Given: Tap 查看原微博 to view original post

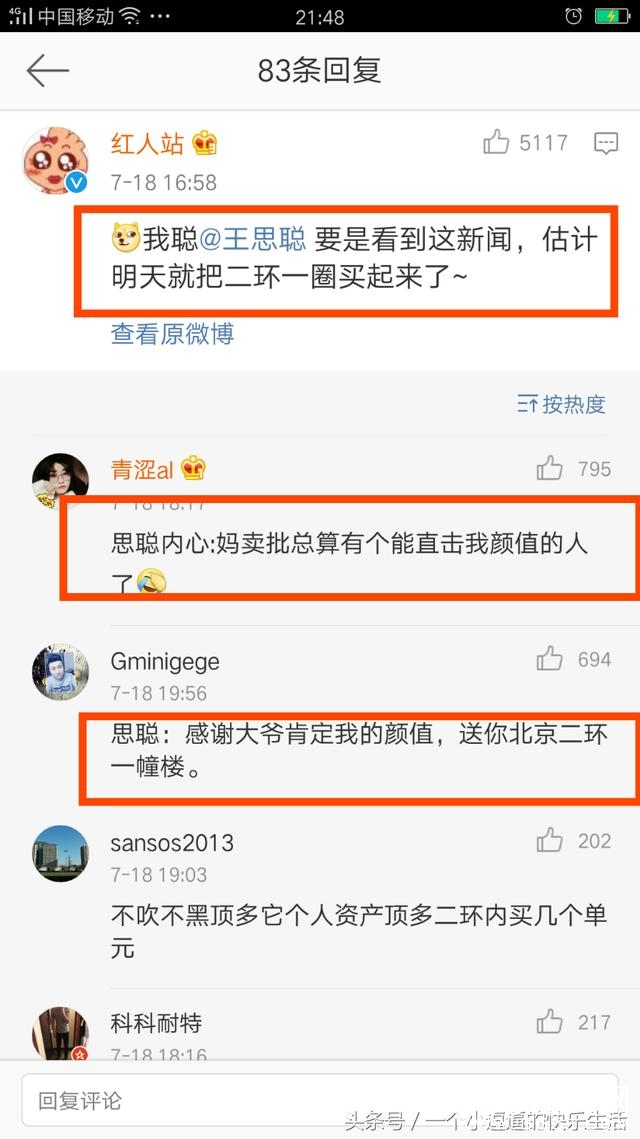Looking at the screenshot, I should 172,334.
